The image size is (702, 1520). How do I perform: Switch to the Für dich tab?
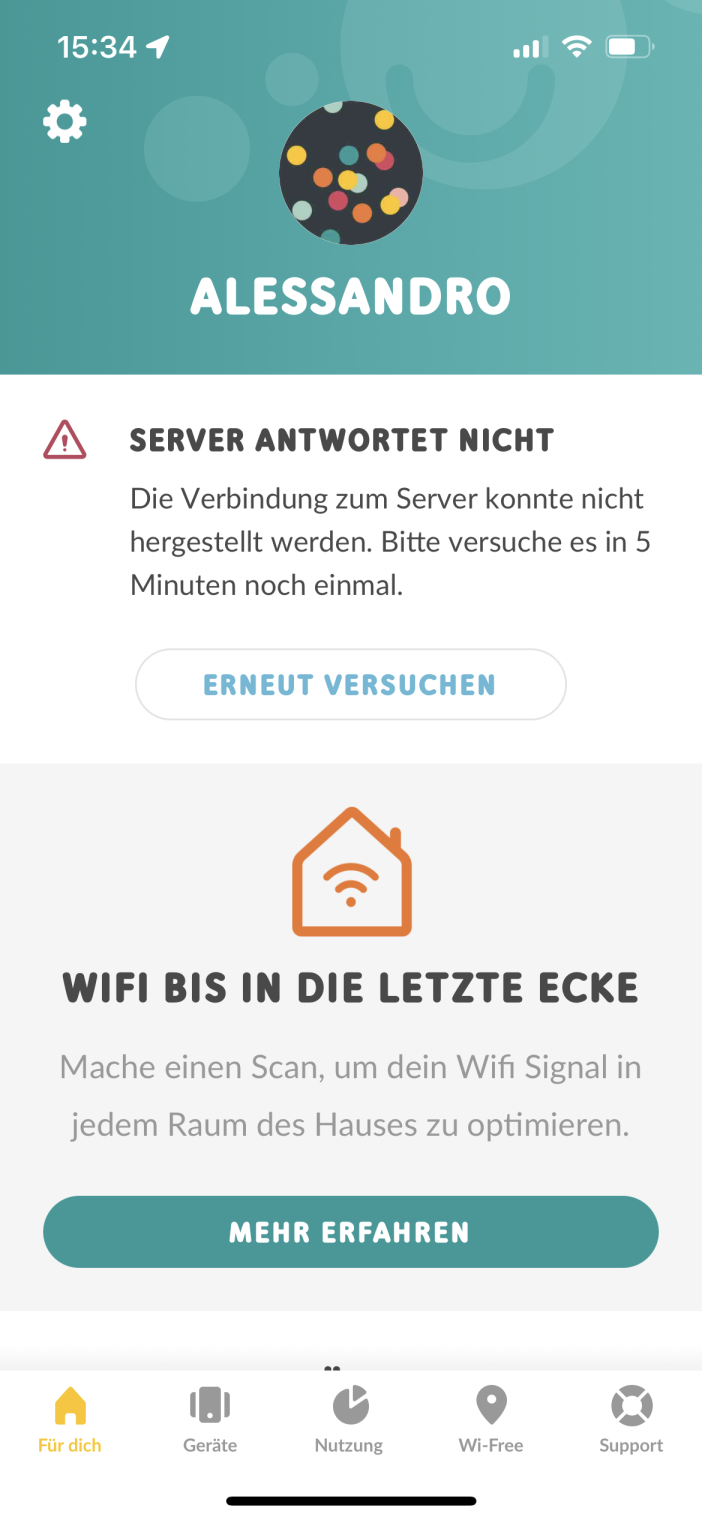pos(70,1420)
